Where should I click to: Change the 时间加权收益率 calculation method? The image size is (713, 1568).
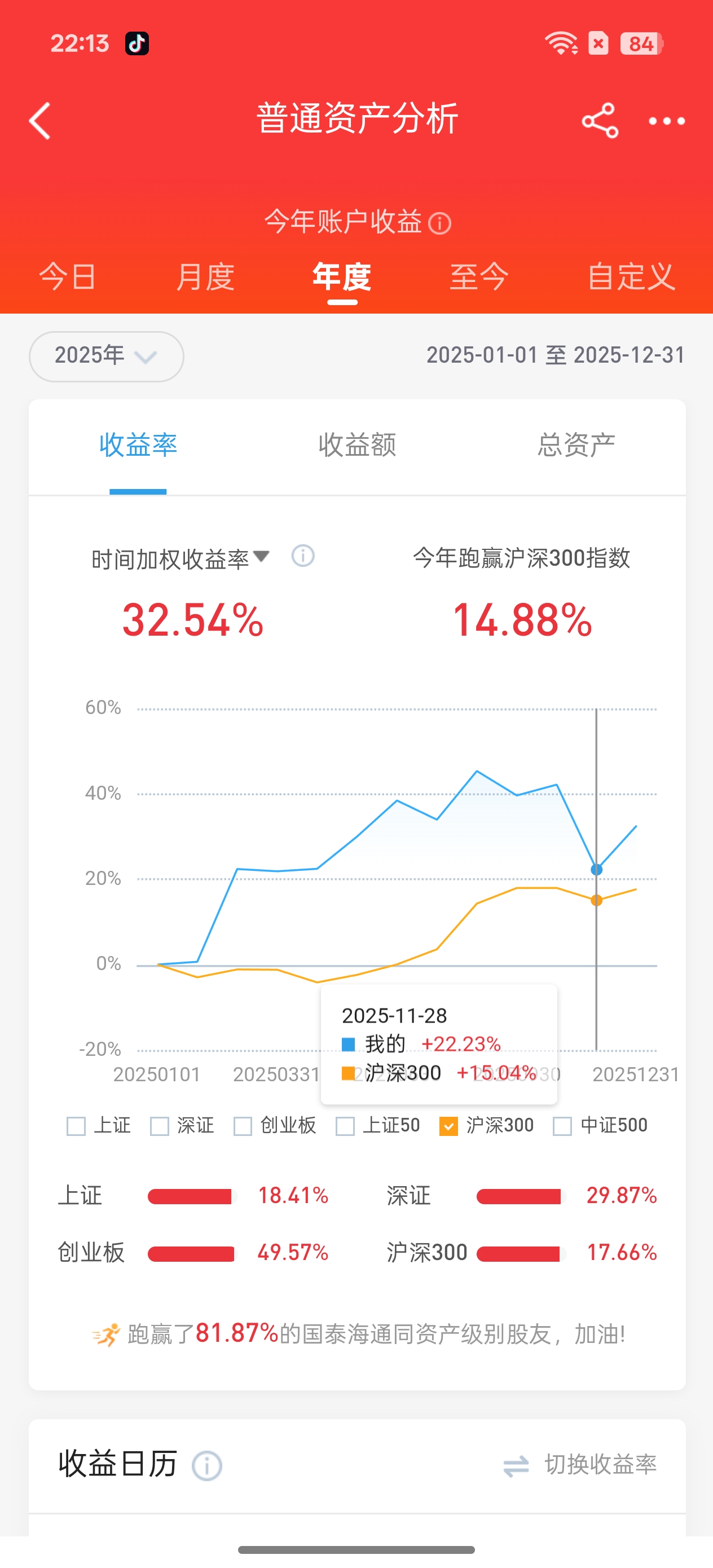coord(179,558)
